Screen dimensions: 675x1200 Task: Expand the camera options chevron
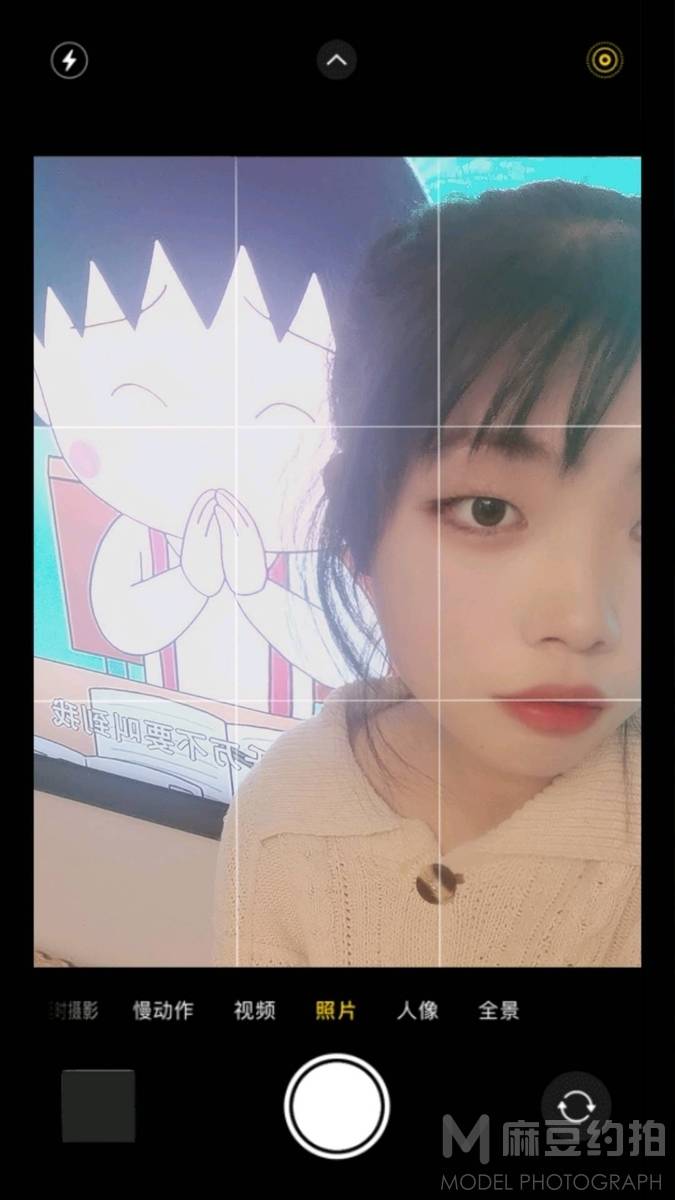point(337,61)
